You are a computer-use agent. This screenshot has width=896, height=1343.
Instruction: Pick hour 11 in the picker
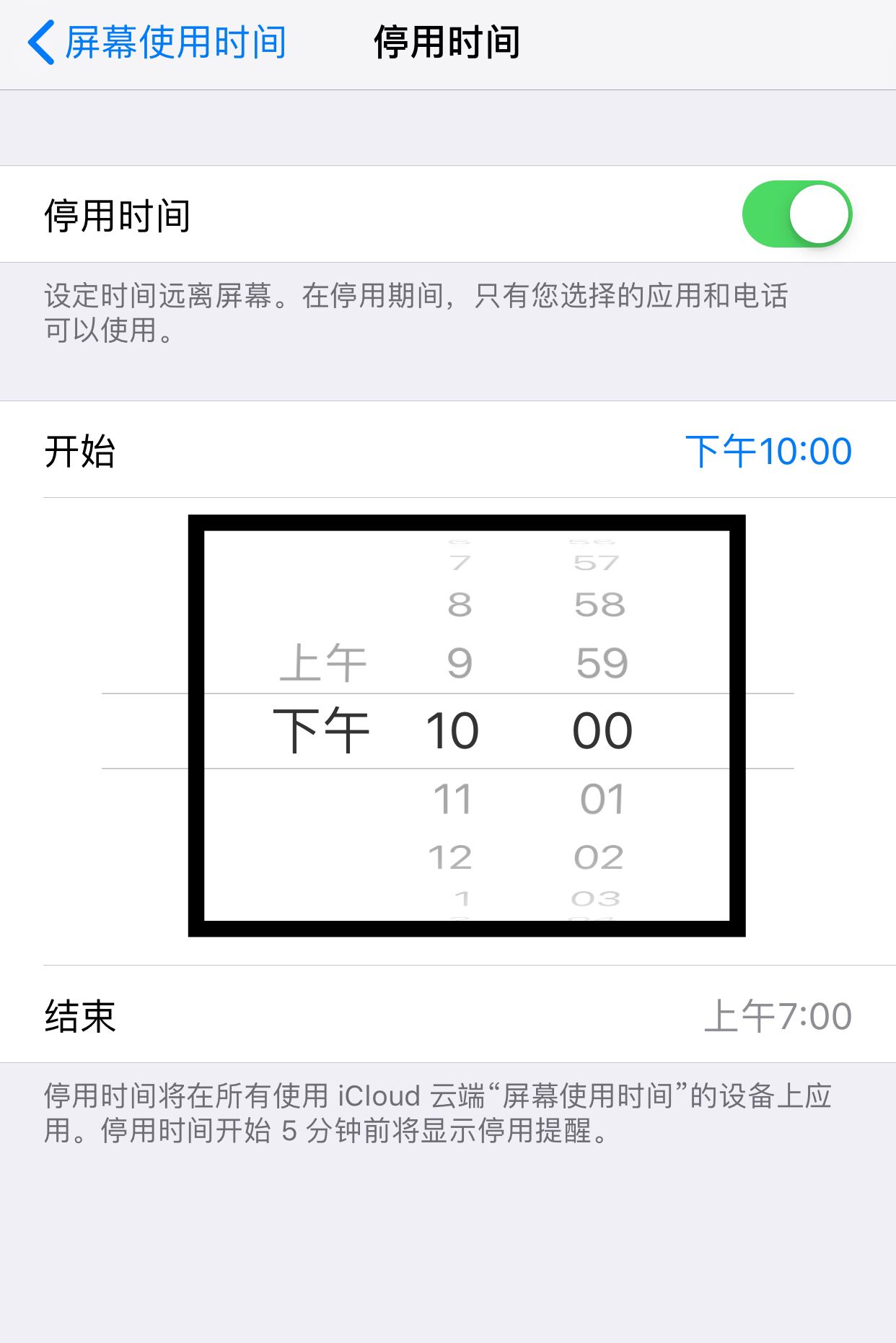452,799
